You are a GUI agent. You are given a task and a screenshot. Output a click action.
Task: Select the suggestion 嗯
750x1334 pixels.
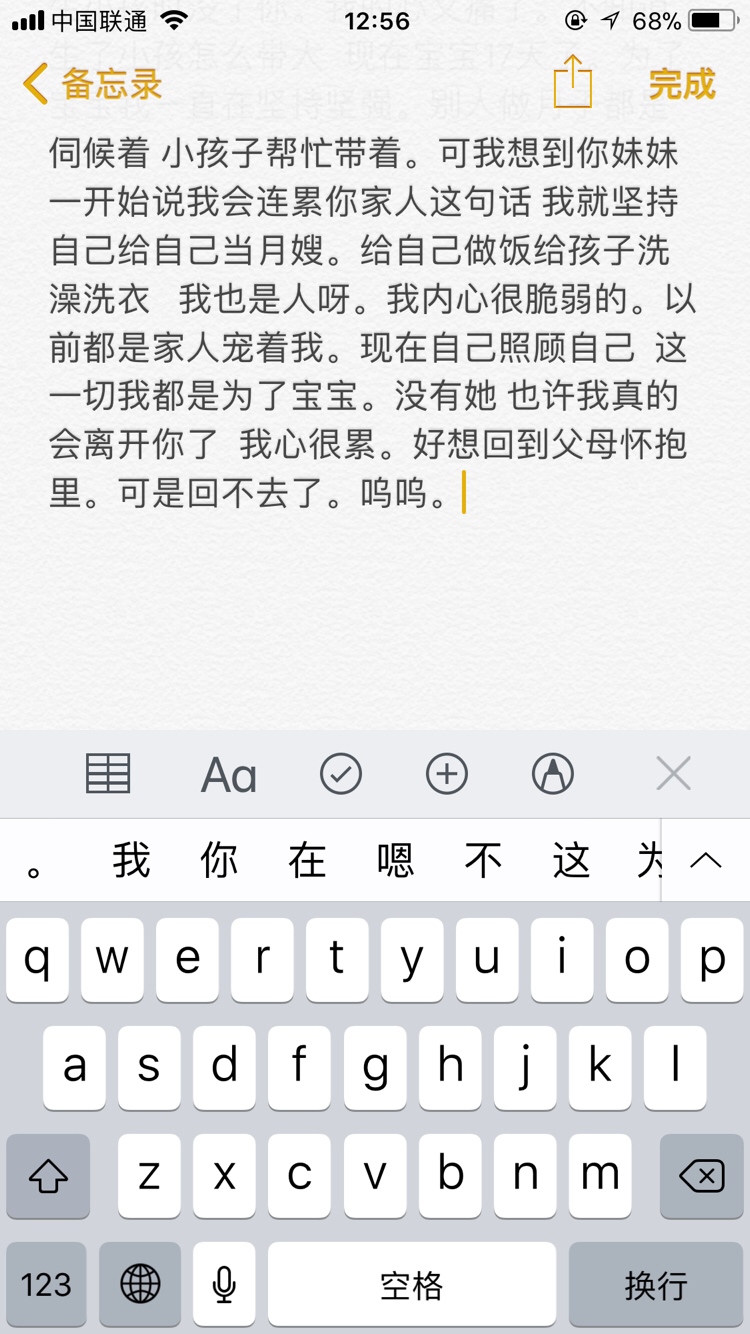coord(395,861)
